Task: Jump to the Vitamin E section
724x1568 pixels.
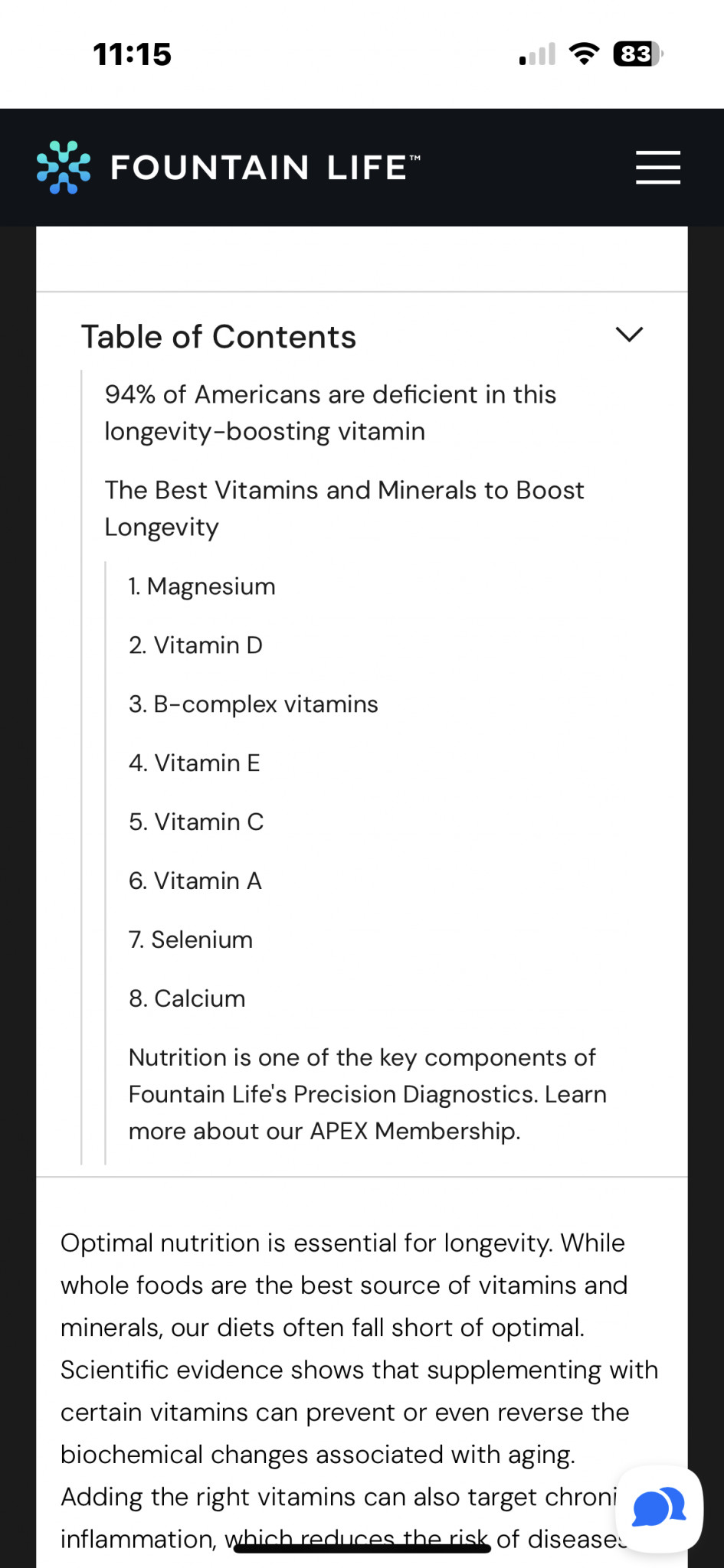Action: tap(195, 763)
